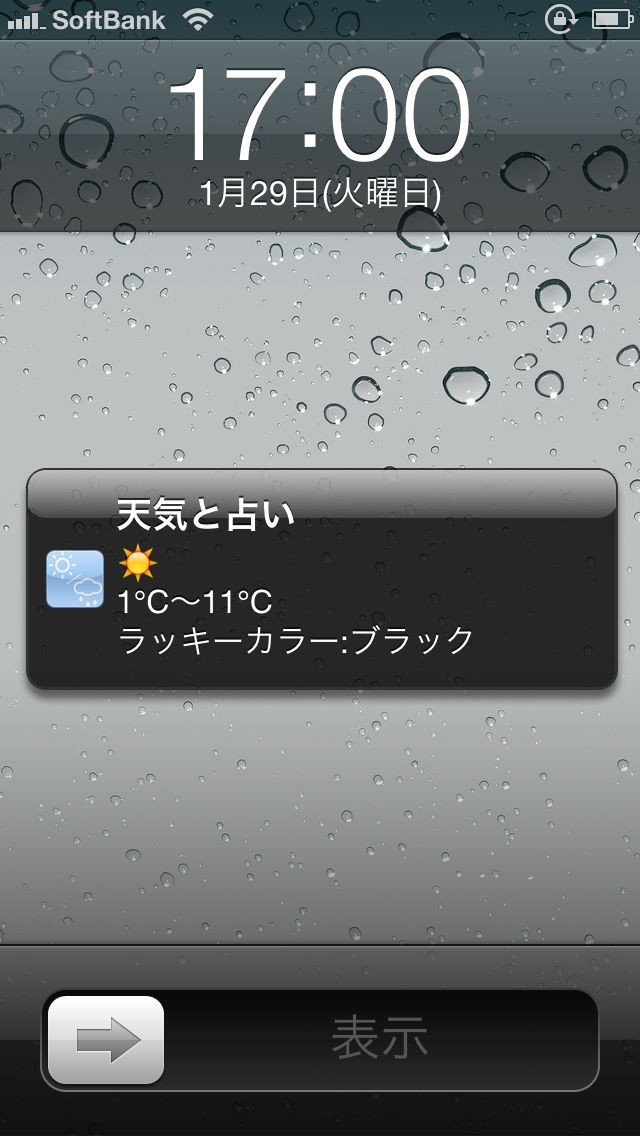
Task: Tap the arrow slider knob beside 表示
Action: (x=106, y=1040)
